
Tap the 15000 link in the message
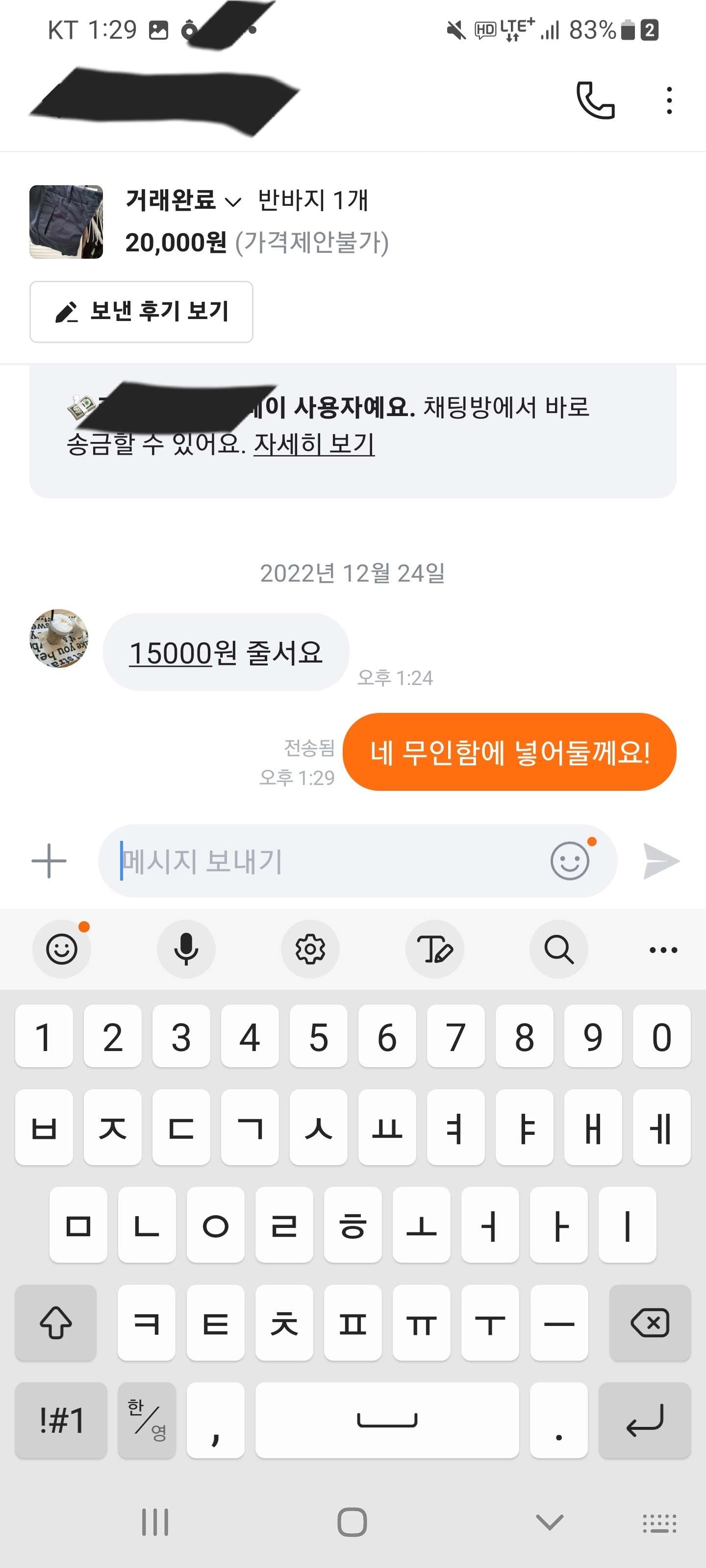[170, 653]
